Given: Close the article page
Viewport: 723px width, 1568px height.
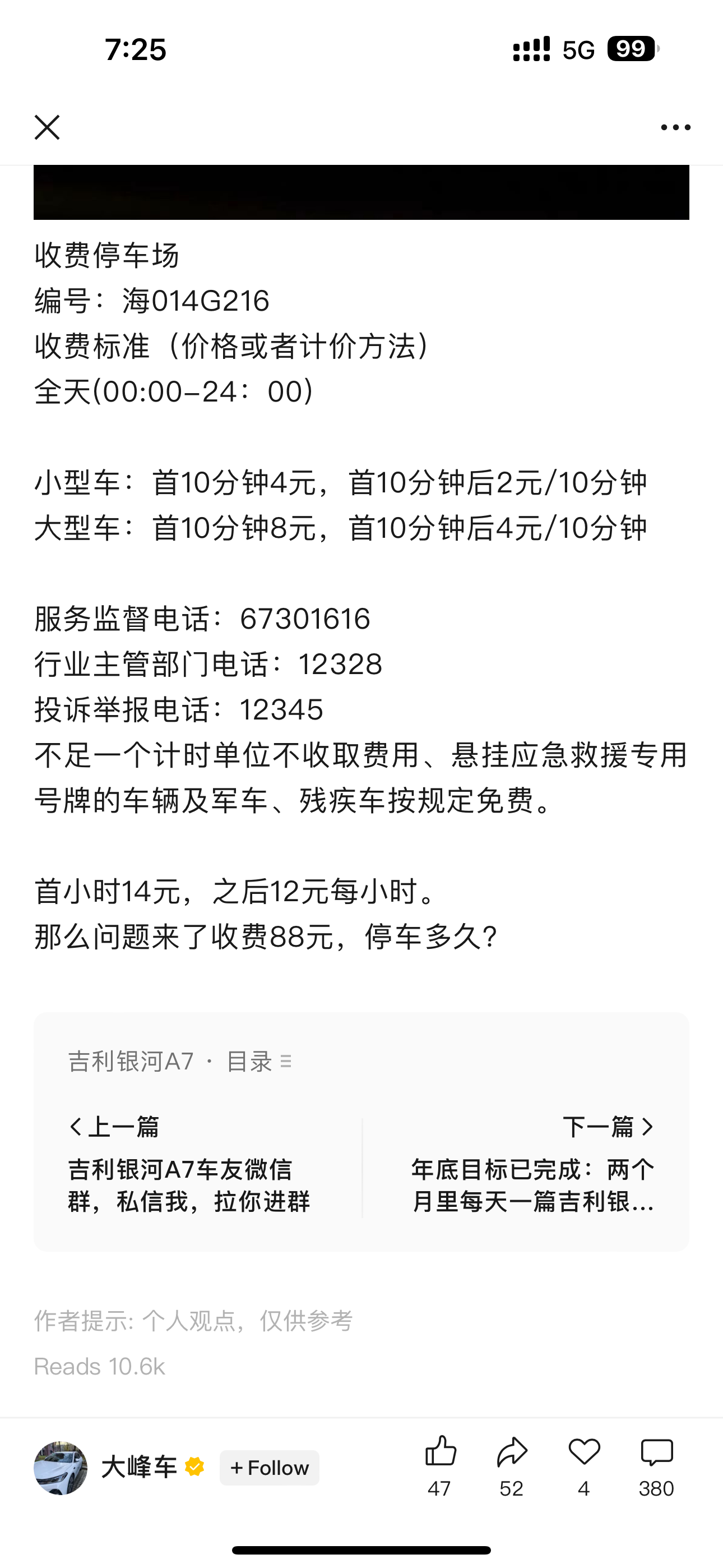Looking at the screenshot, I should pos(47,127).
